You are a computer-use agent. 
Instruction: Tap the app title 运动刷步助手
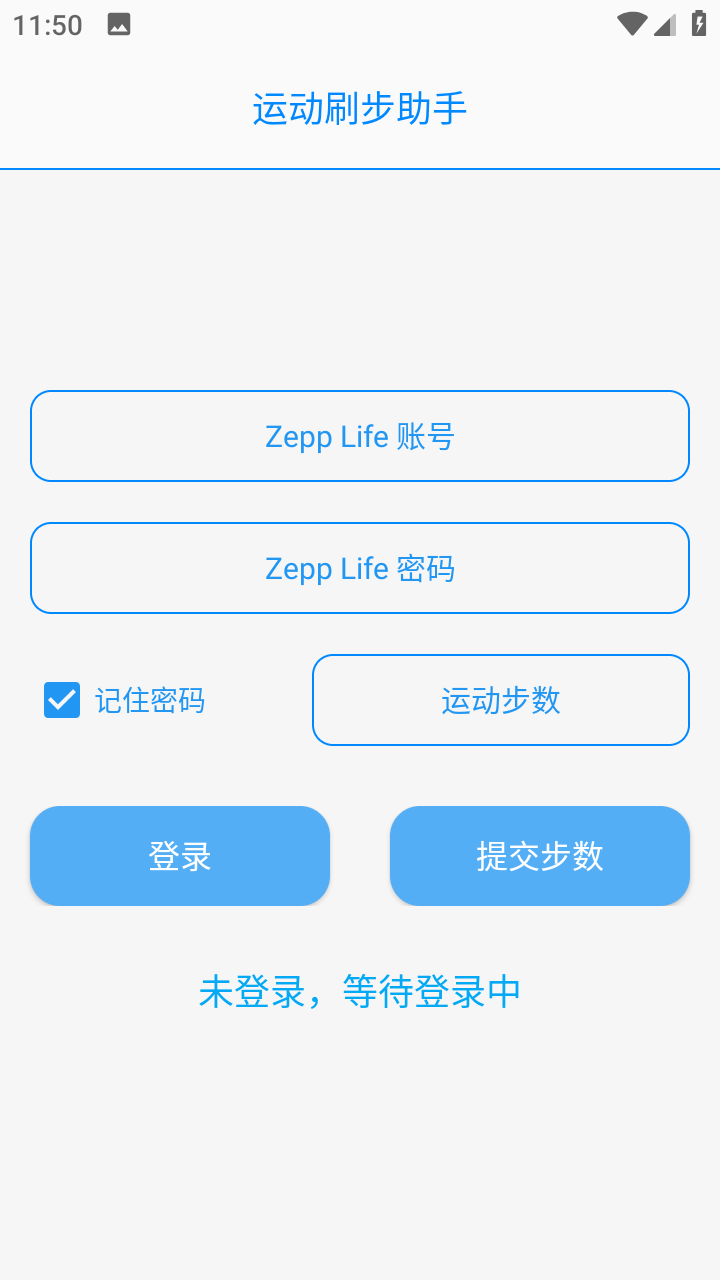click(359, 107)
